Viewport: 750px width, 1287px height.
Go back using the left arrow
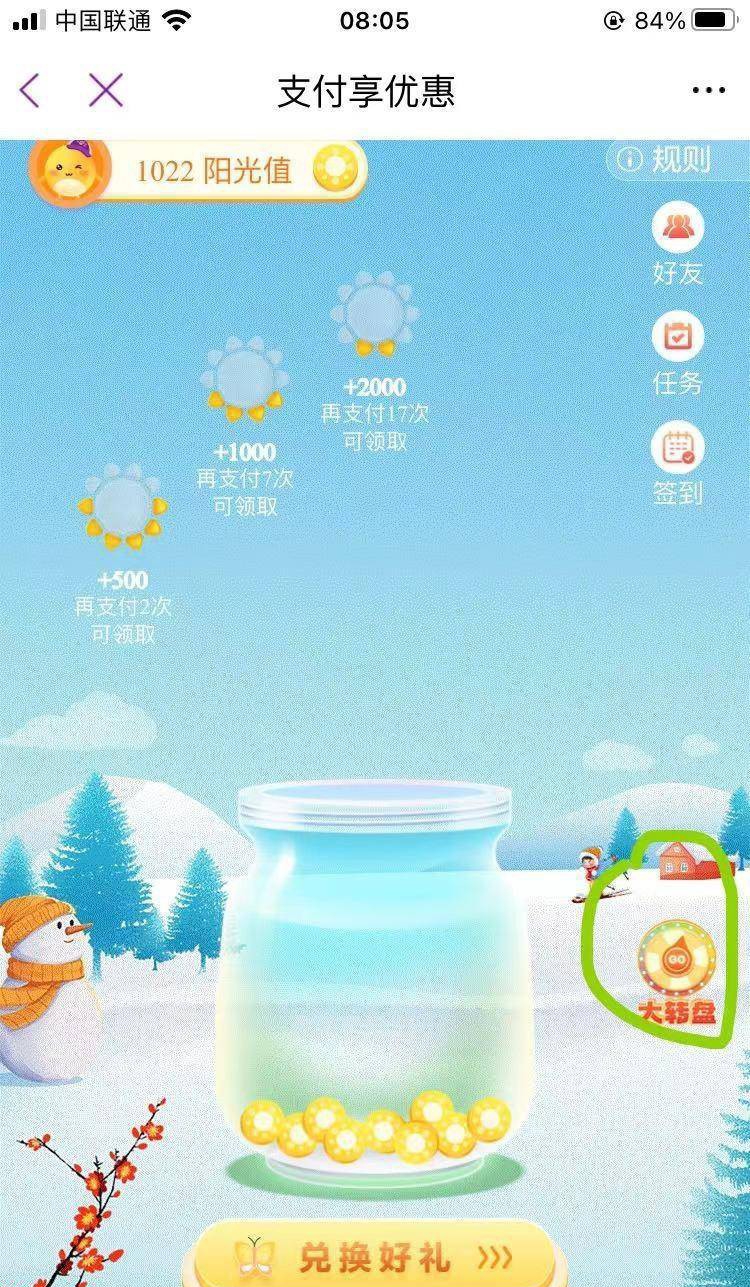point(30,91)
